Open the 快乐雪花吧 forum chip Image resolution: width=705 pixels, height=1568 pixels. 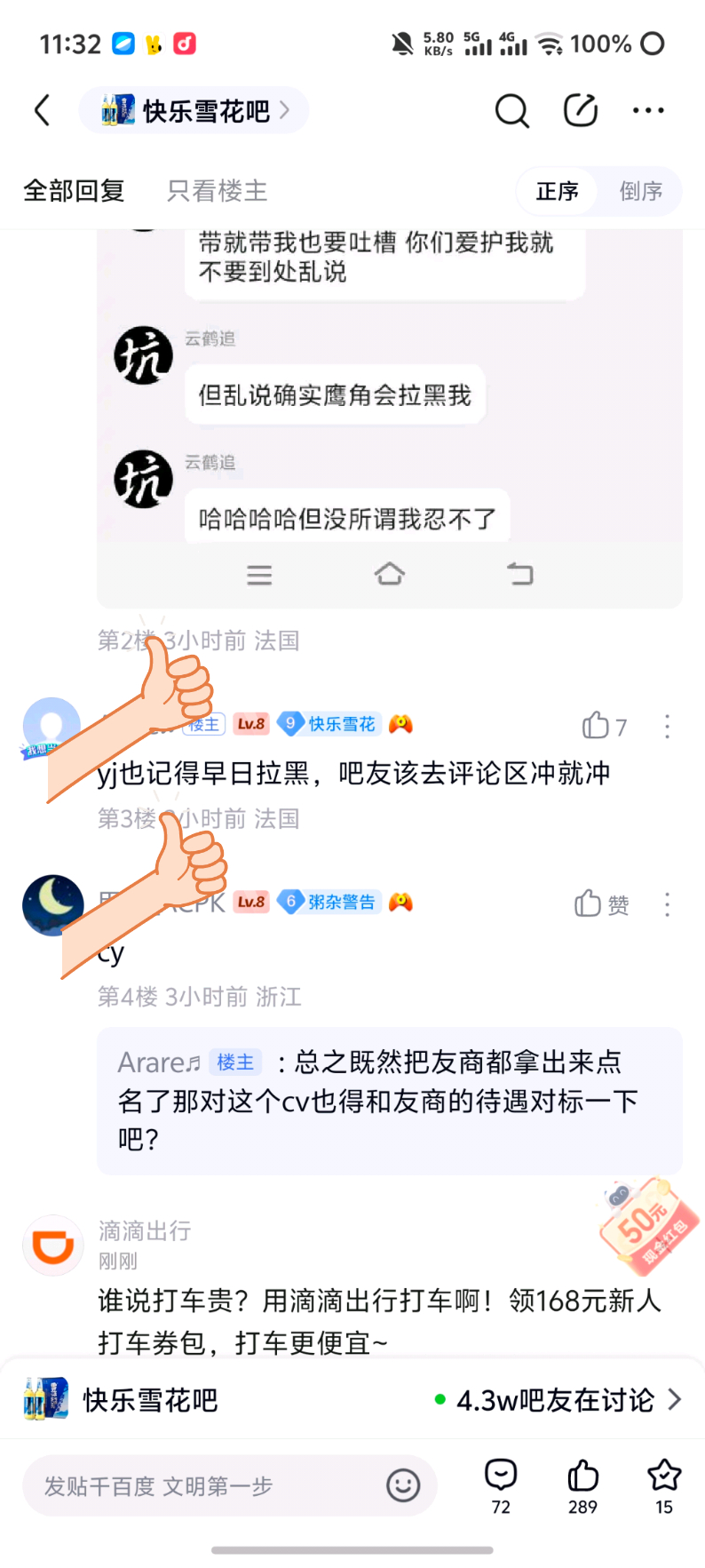[194, 111]
